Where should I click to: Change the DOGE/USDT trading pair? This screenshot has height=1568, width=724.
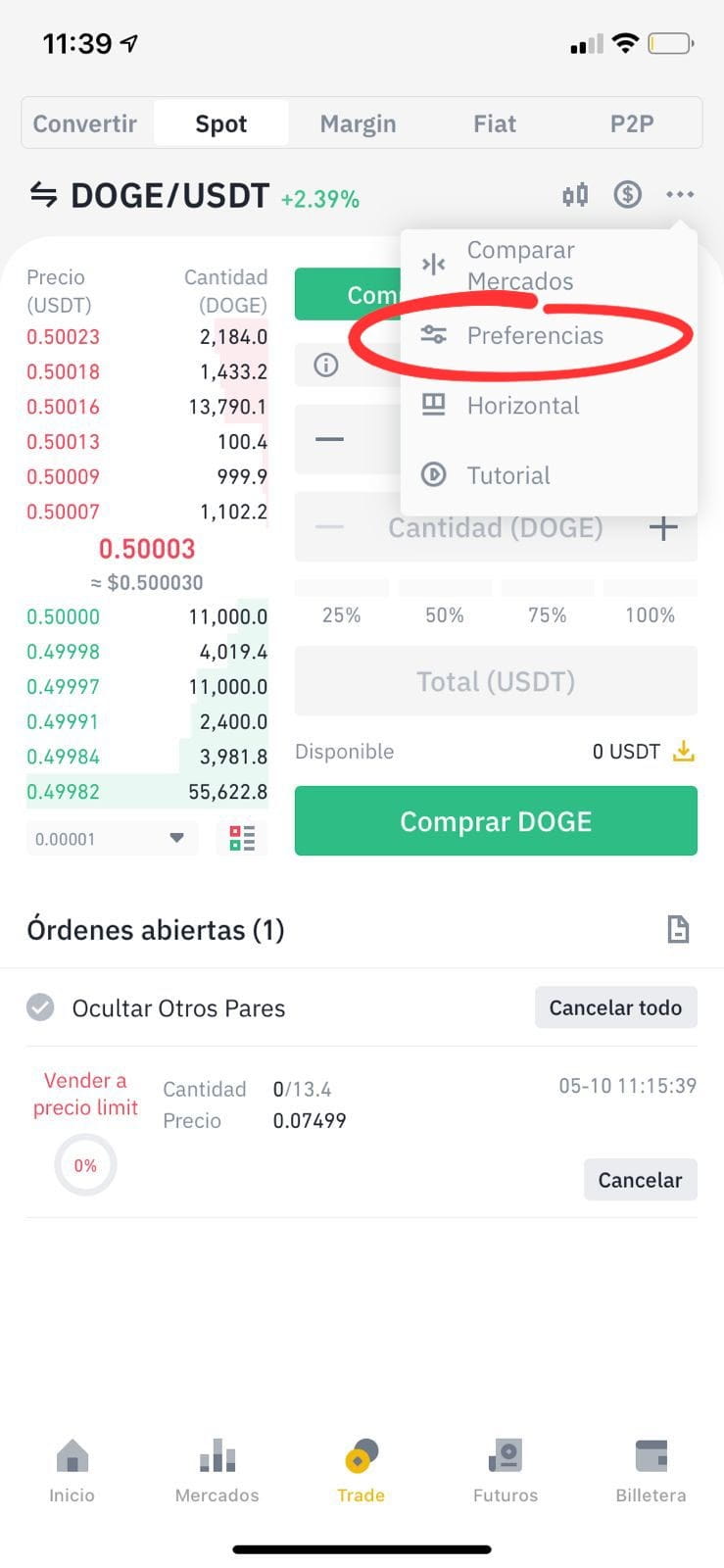click(x=150, y=196)
